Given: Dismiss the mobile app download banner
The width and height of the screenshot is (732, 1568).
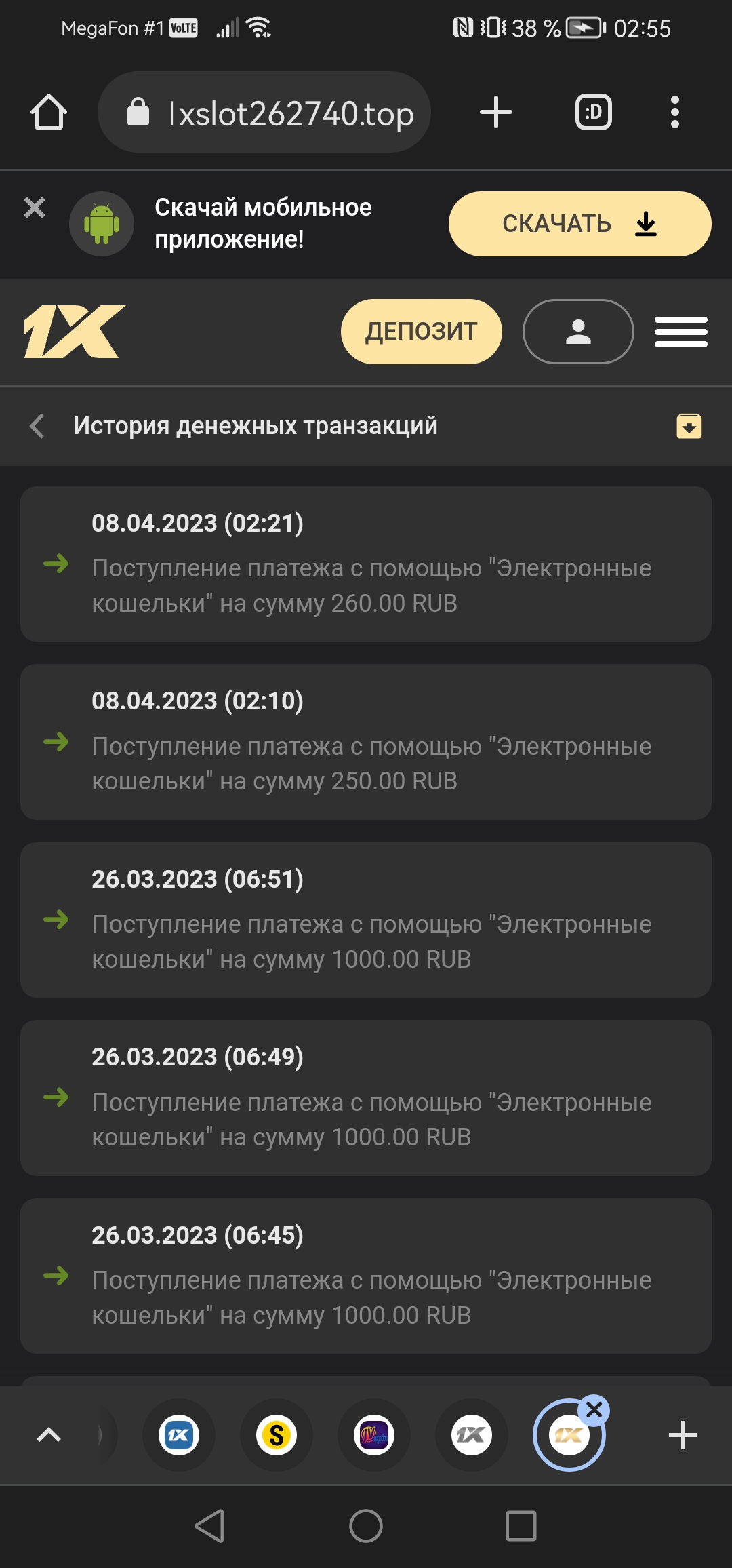Looking at the screenshot, I should point(35,208).
